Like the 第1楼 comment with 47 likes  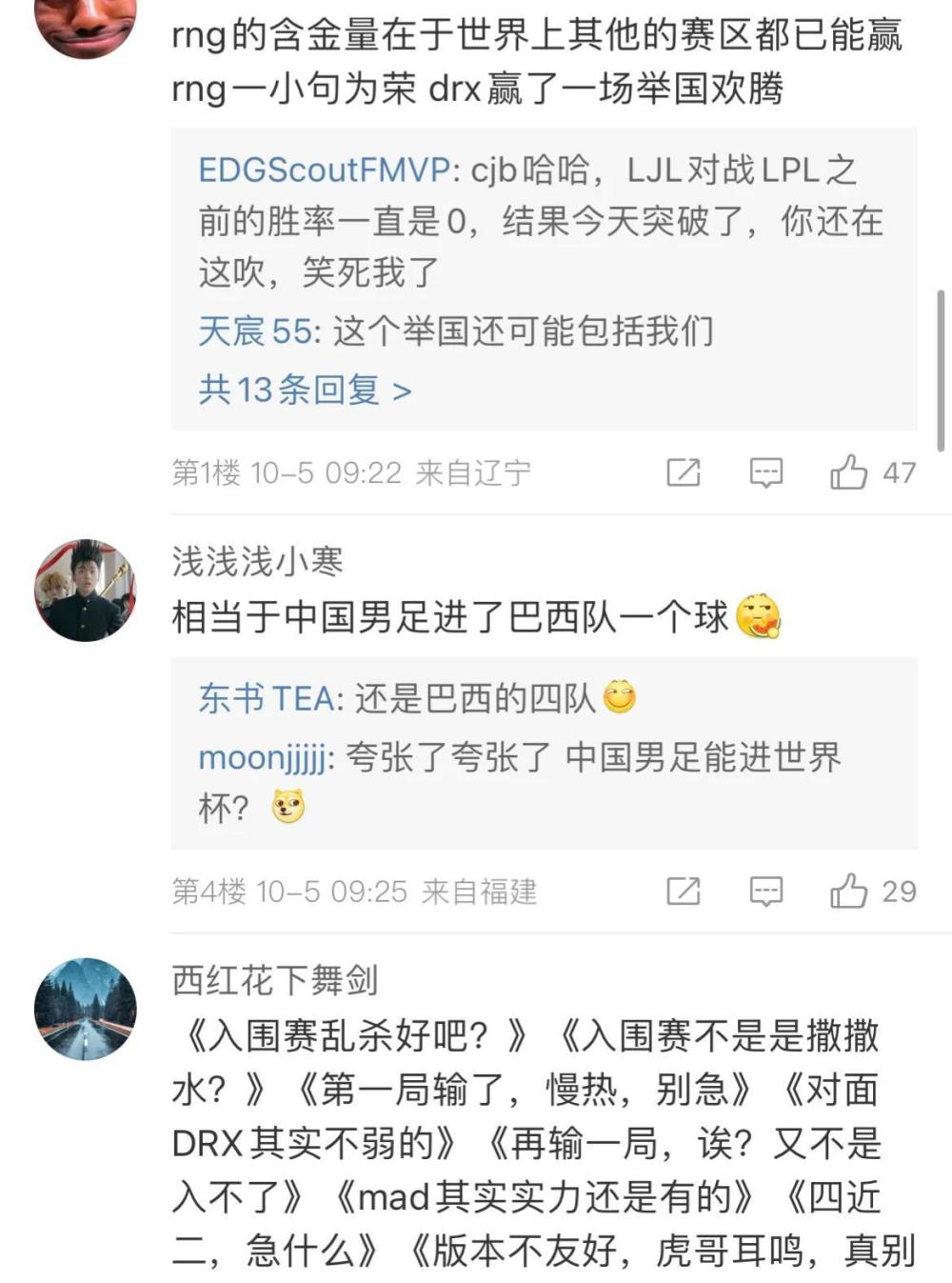click(849, 472)
